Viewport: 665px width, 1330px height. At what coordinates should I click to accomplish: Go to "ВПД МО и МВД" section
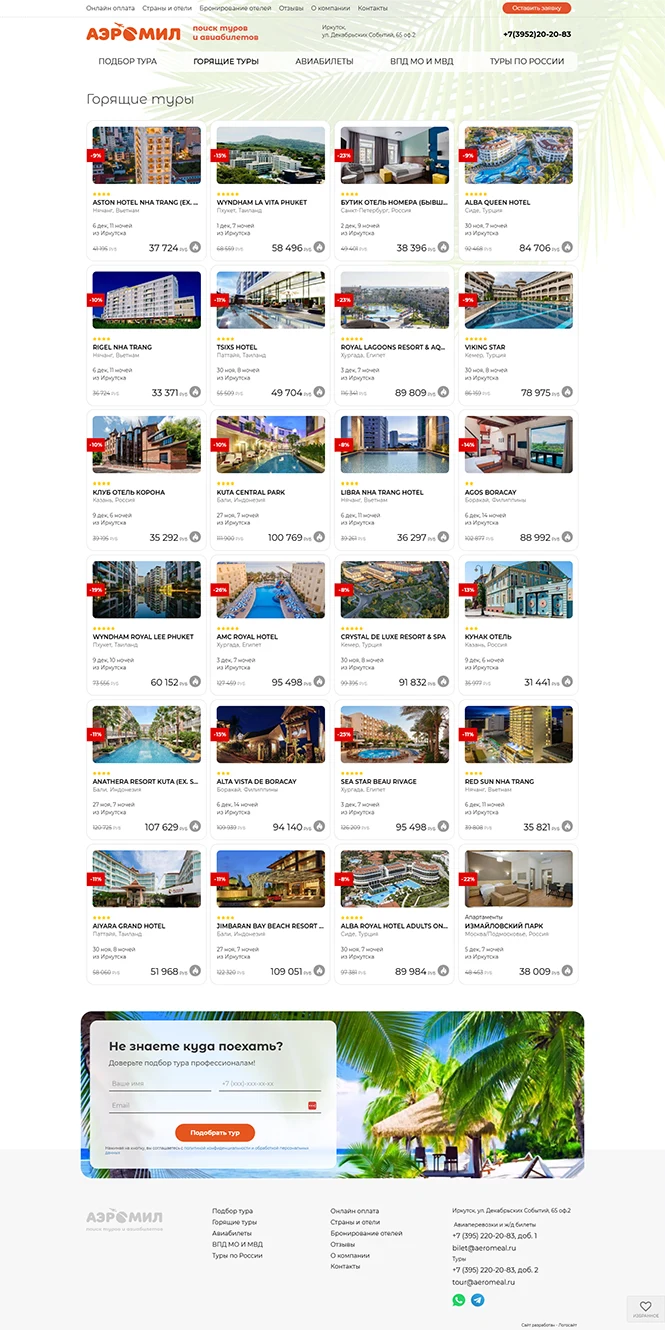(421, 62)
